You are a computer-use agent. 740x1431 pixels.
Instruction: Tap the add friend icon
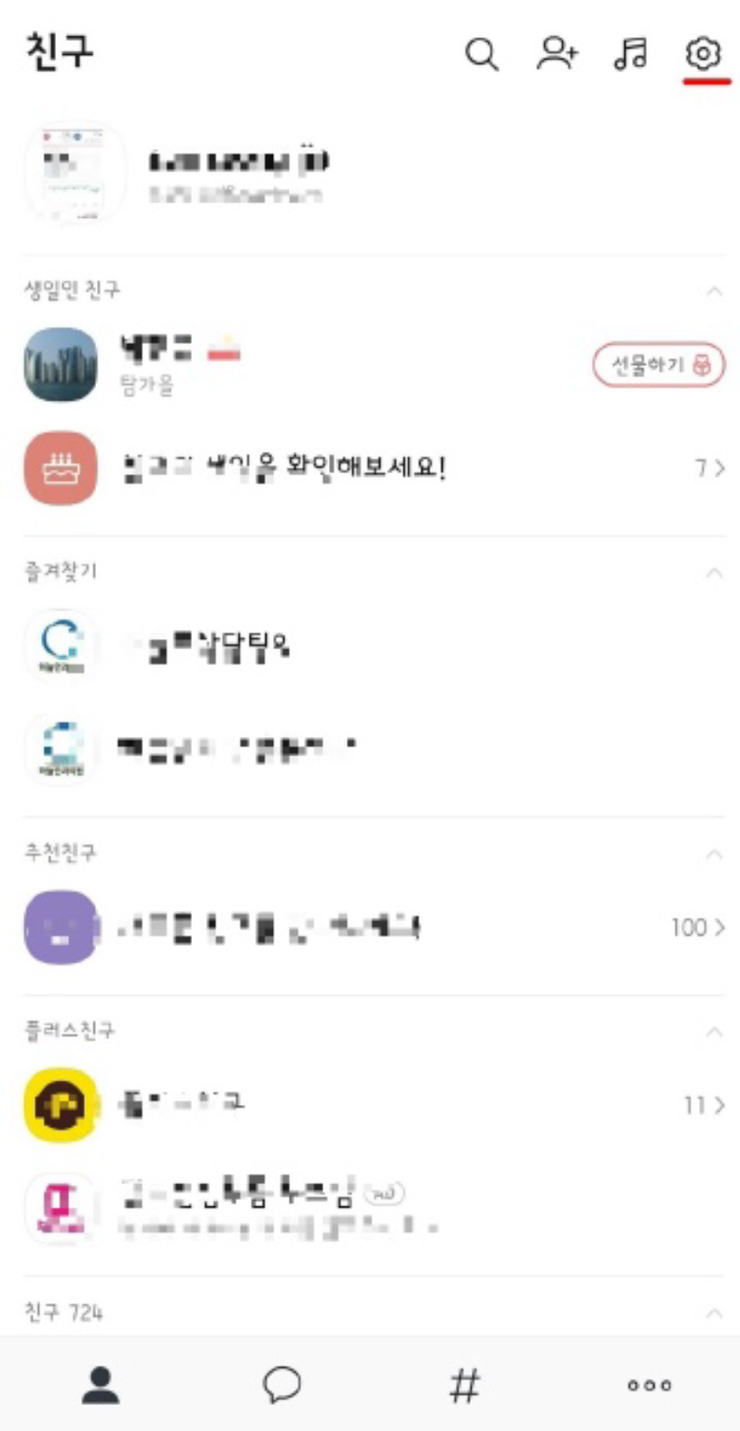[556, 54]
